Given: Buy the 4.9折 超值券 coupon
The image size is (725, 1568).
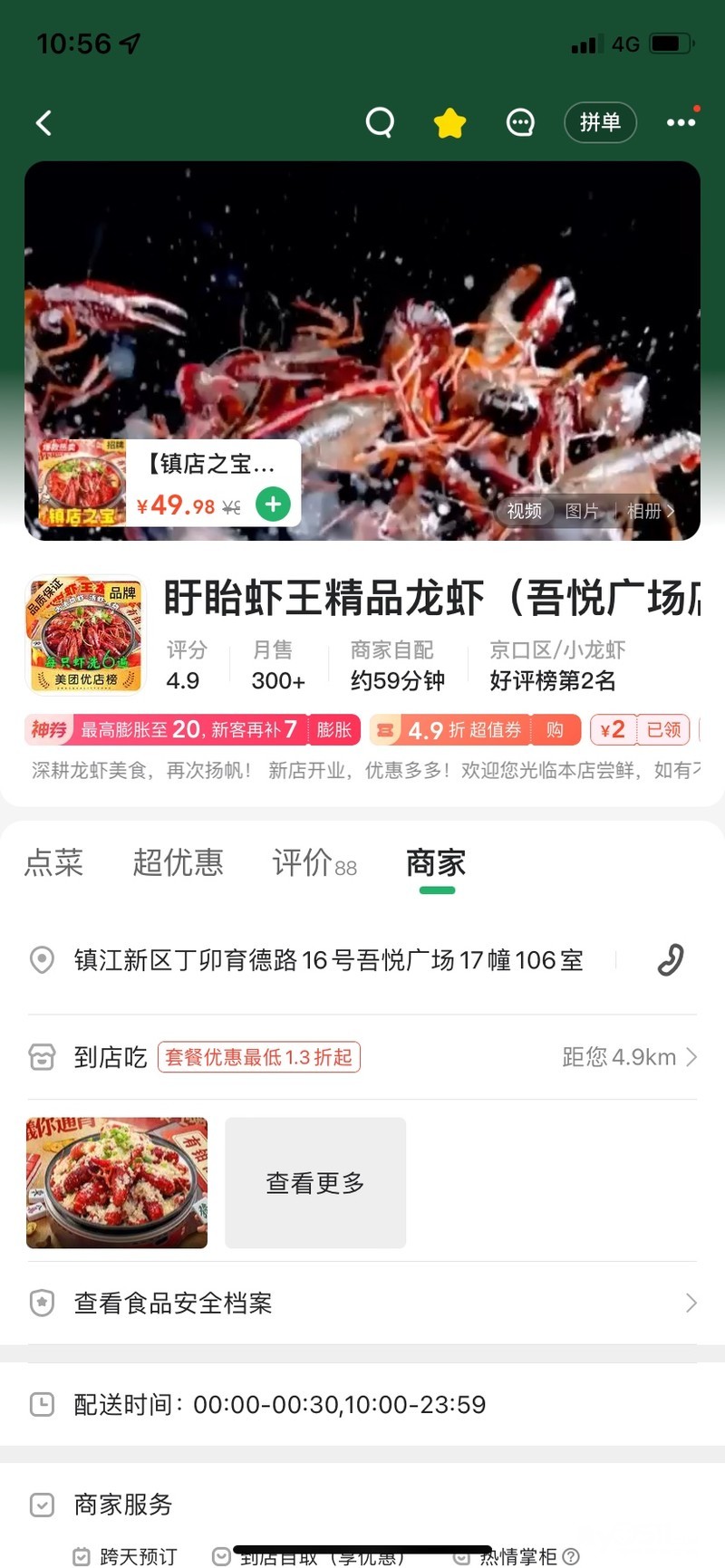Looking at the screenshot, I should (x=555, y=730).
